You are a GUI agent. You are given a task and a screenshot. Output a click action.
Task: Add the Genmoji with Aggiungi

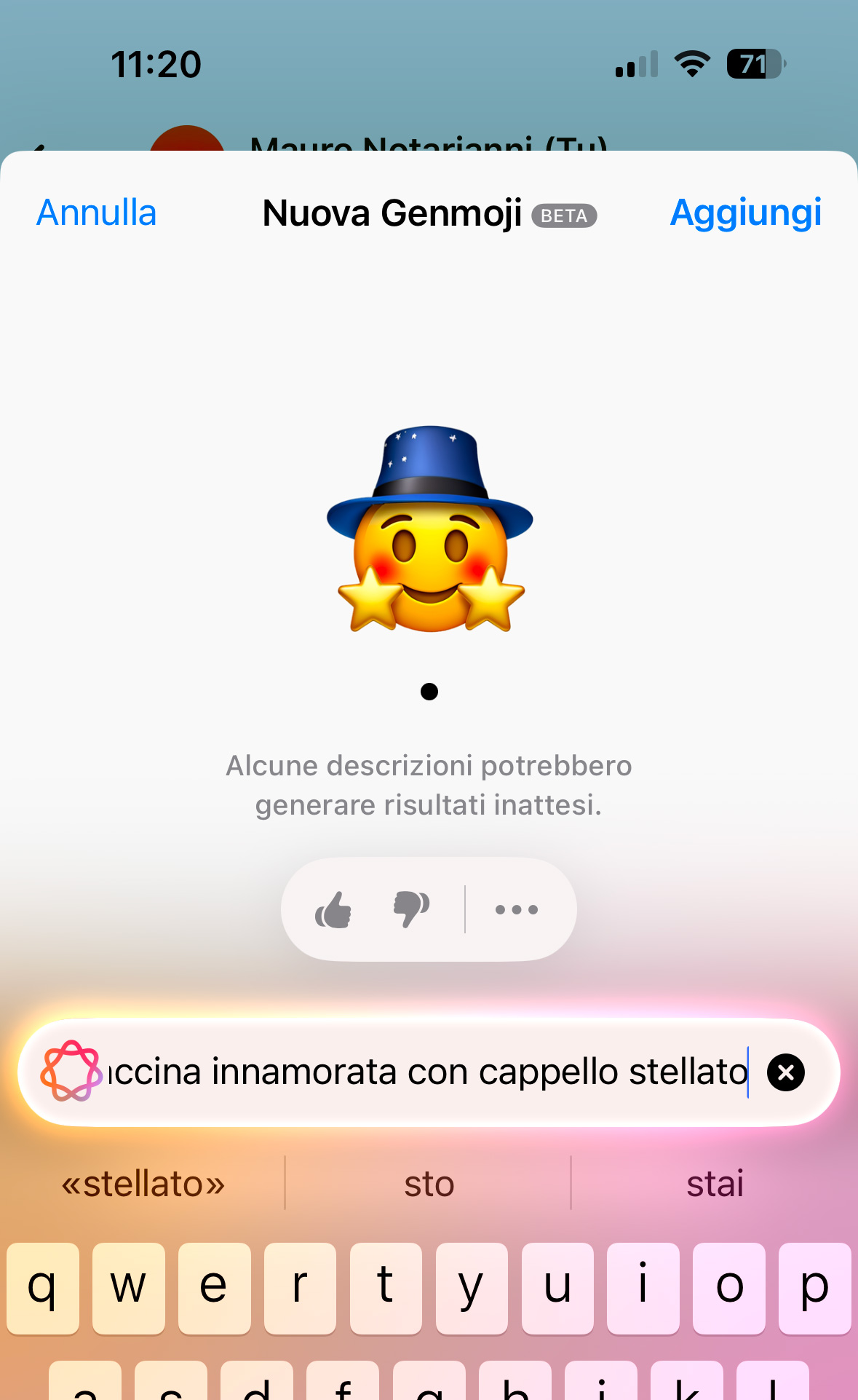(745, 213)
